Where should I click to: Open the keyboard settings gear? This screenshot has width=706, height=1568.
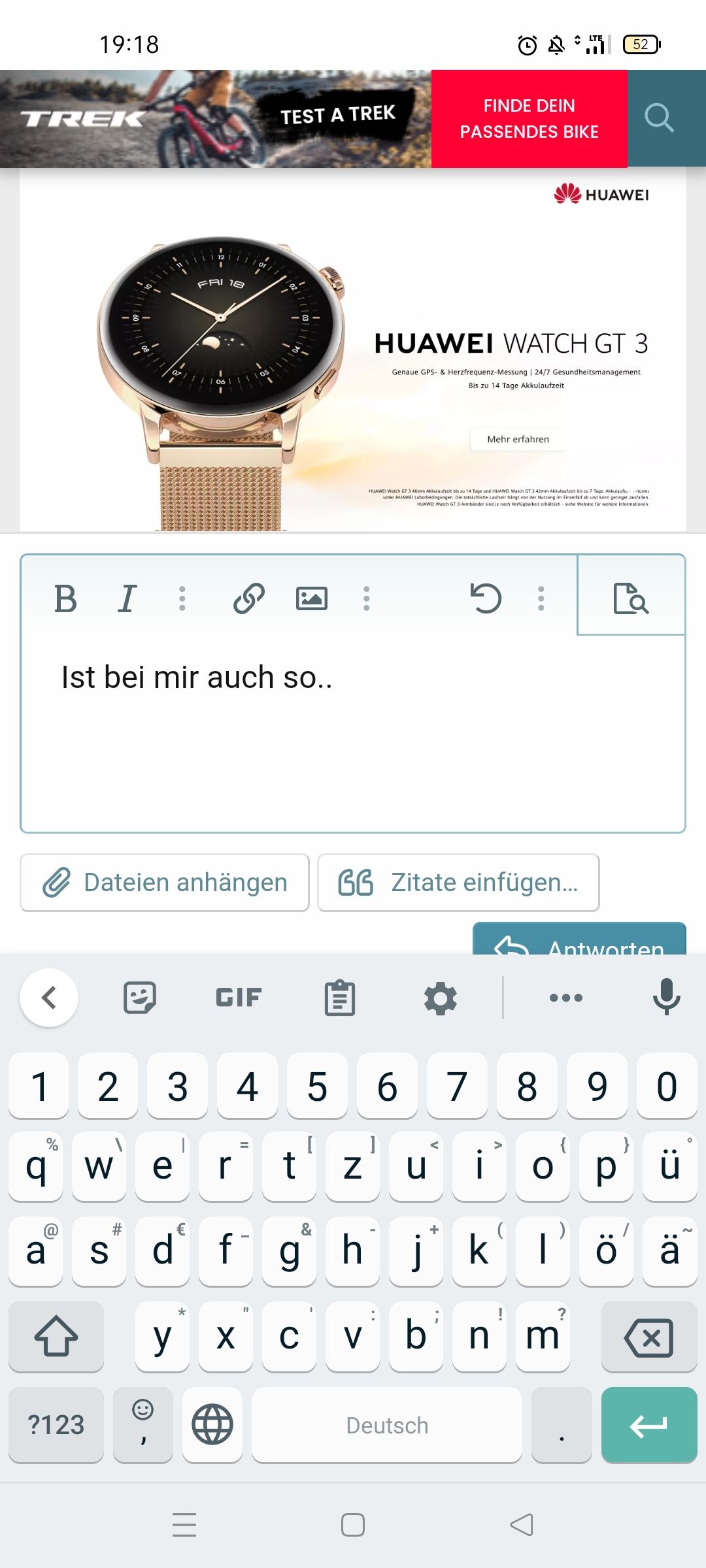click(441, 998)
